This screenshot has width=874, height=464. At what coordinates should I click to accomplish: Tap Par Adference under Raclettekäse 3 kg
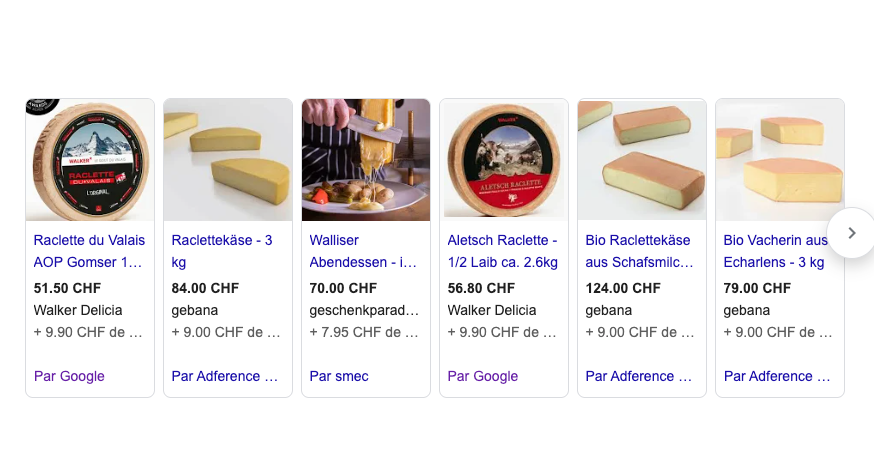tap(225, 376)
